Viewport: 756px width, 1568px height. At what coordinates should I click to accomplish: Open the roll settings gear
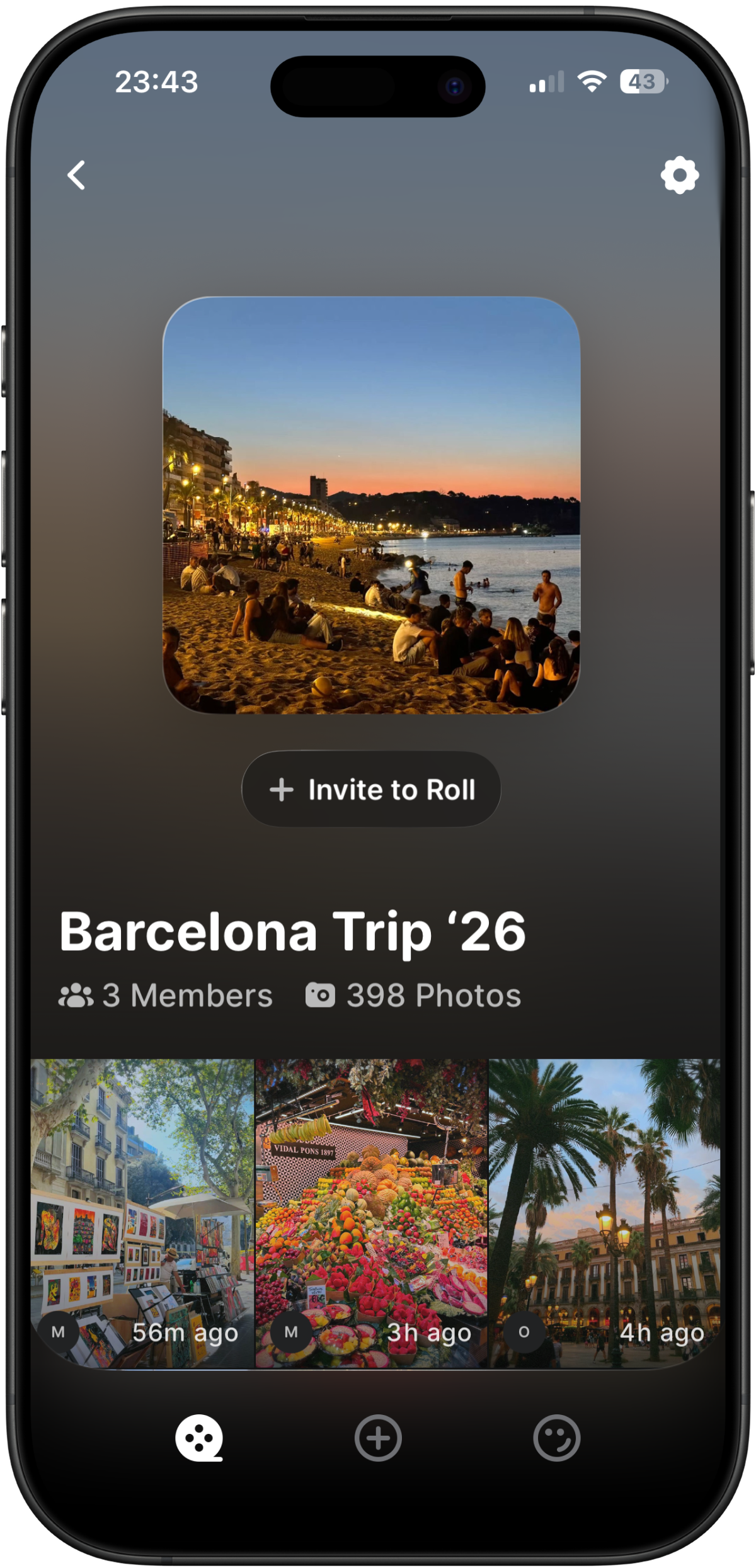(679, 175)
